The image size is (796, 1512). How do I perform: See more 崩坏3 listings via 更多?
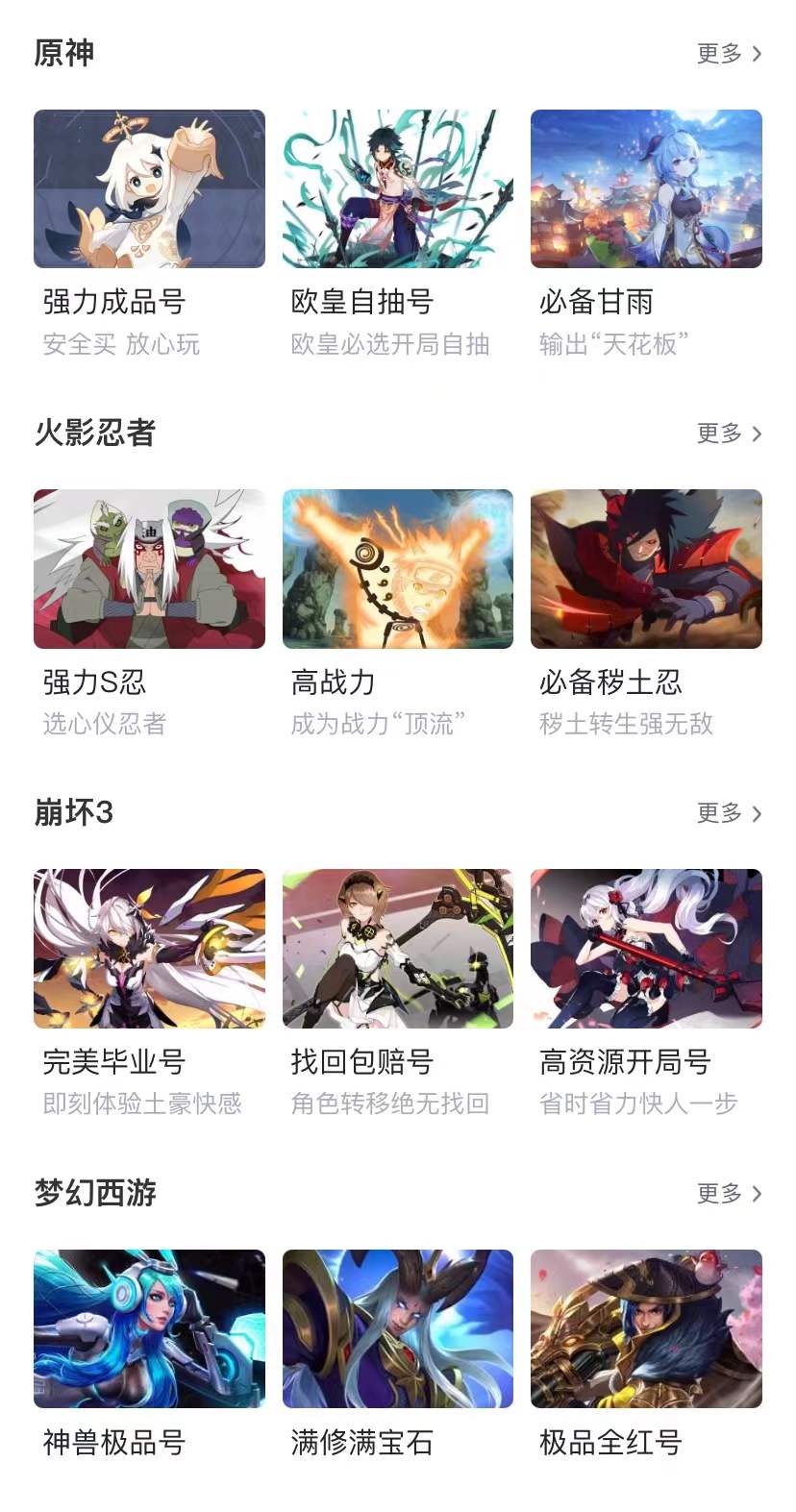point(729,813)
